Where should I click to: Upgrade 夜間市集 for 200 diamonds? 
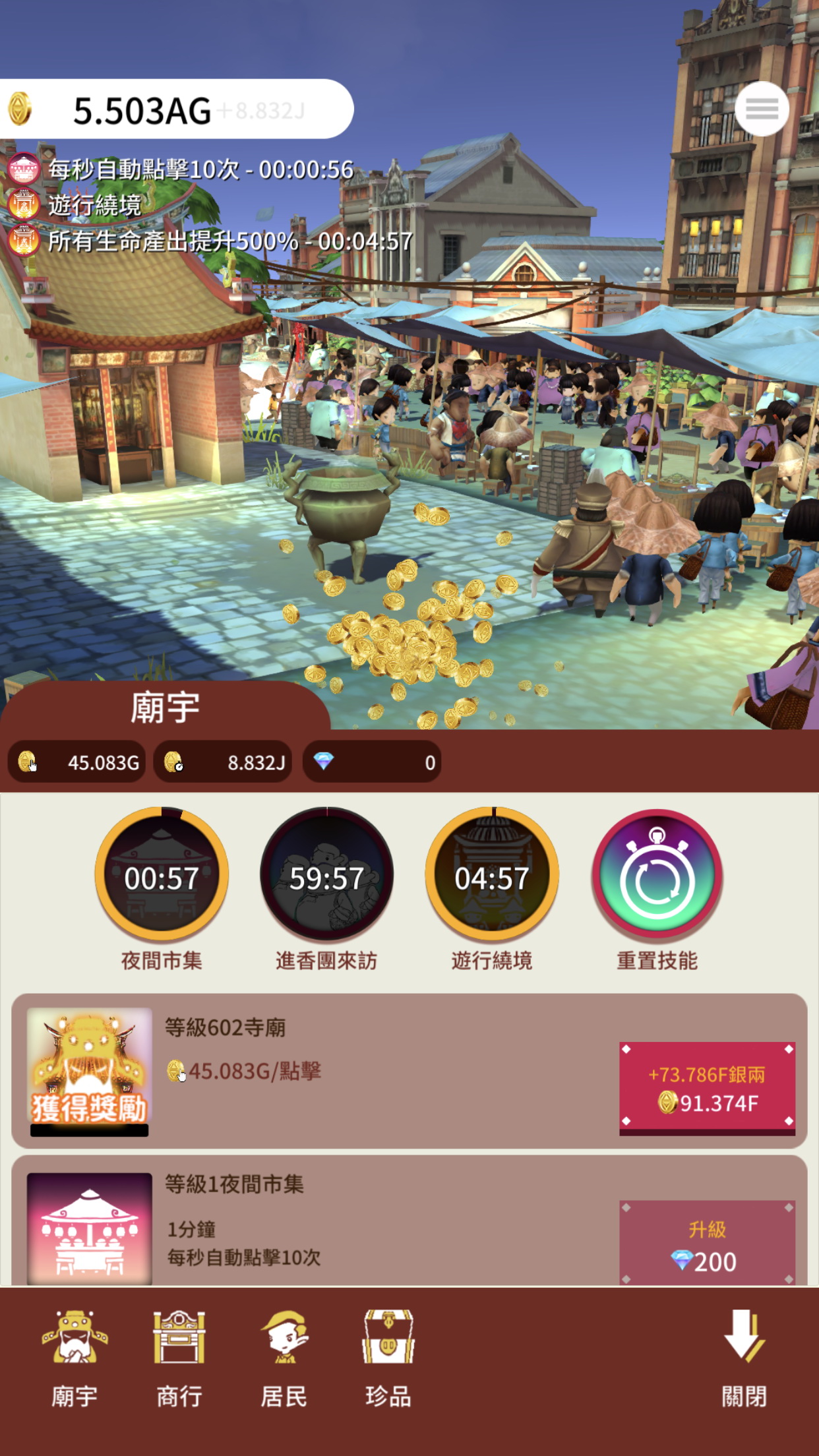click(707, 1244)
